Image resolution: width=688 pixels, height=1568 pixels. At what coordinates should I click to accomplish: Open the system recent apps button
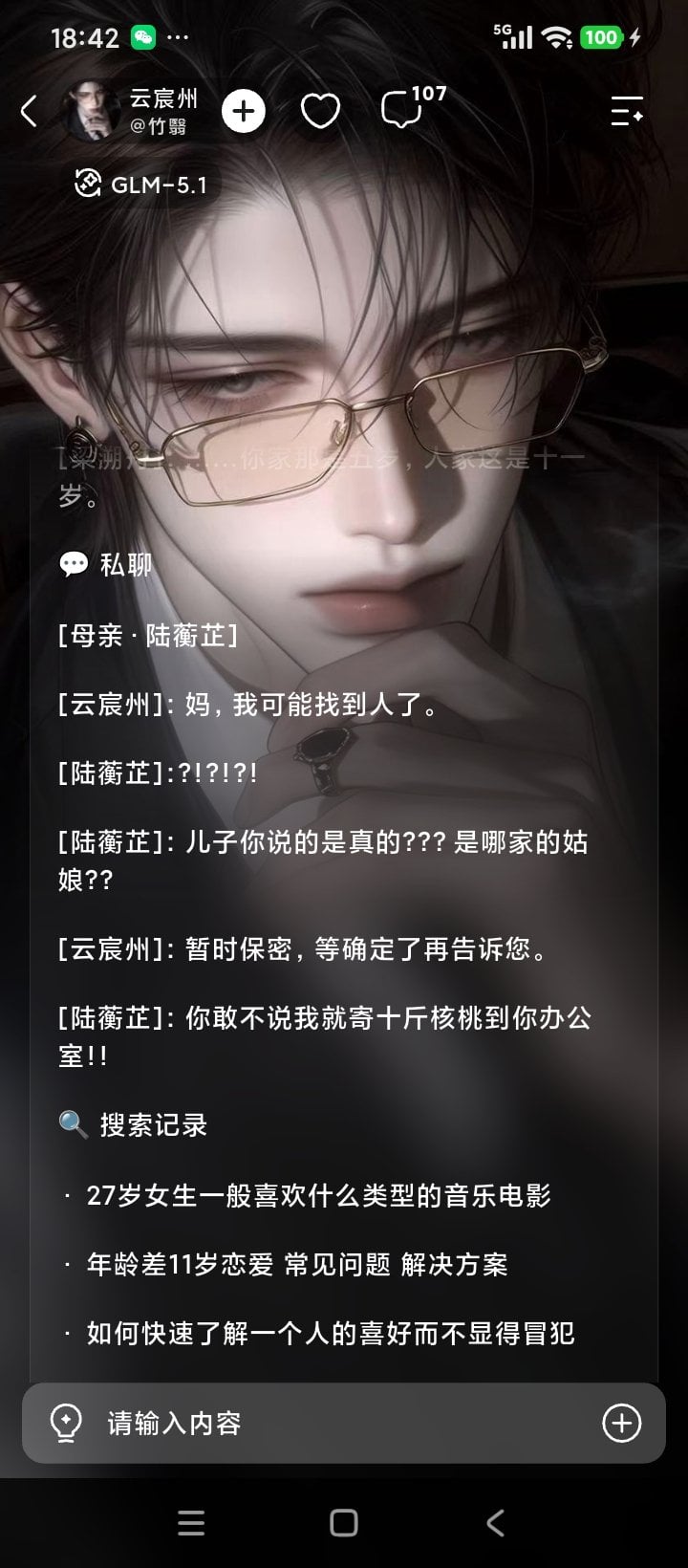pyautogui.click(x=191, y=1523)
